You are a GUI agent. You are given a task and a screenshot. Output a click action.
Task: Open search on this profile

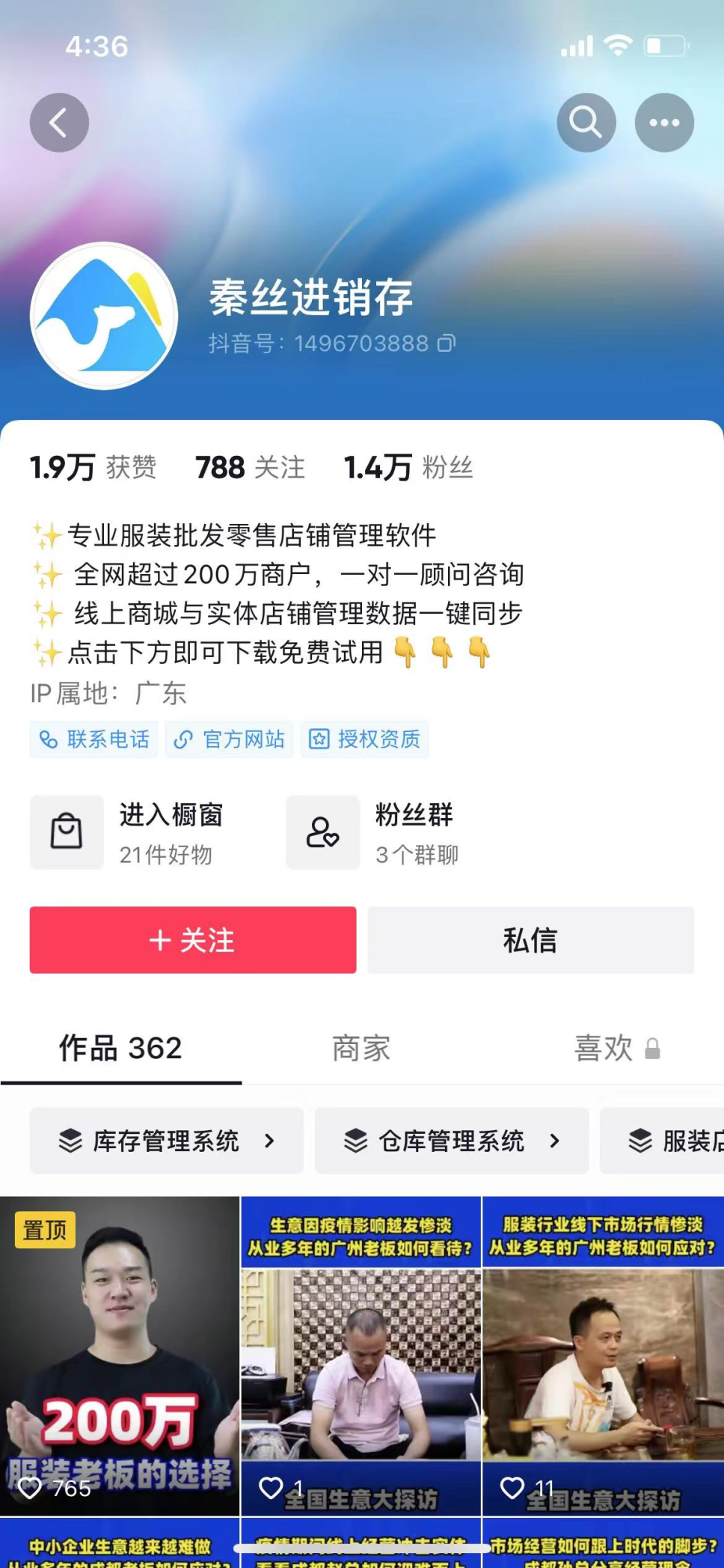click(x=586, y=123)
